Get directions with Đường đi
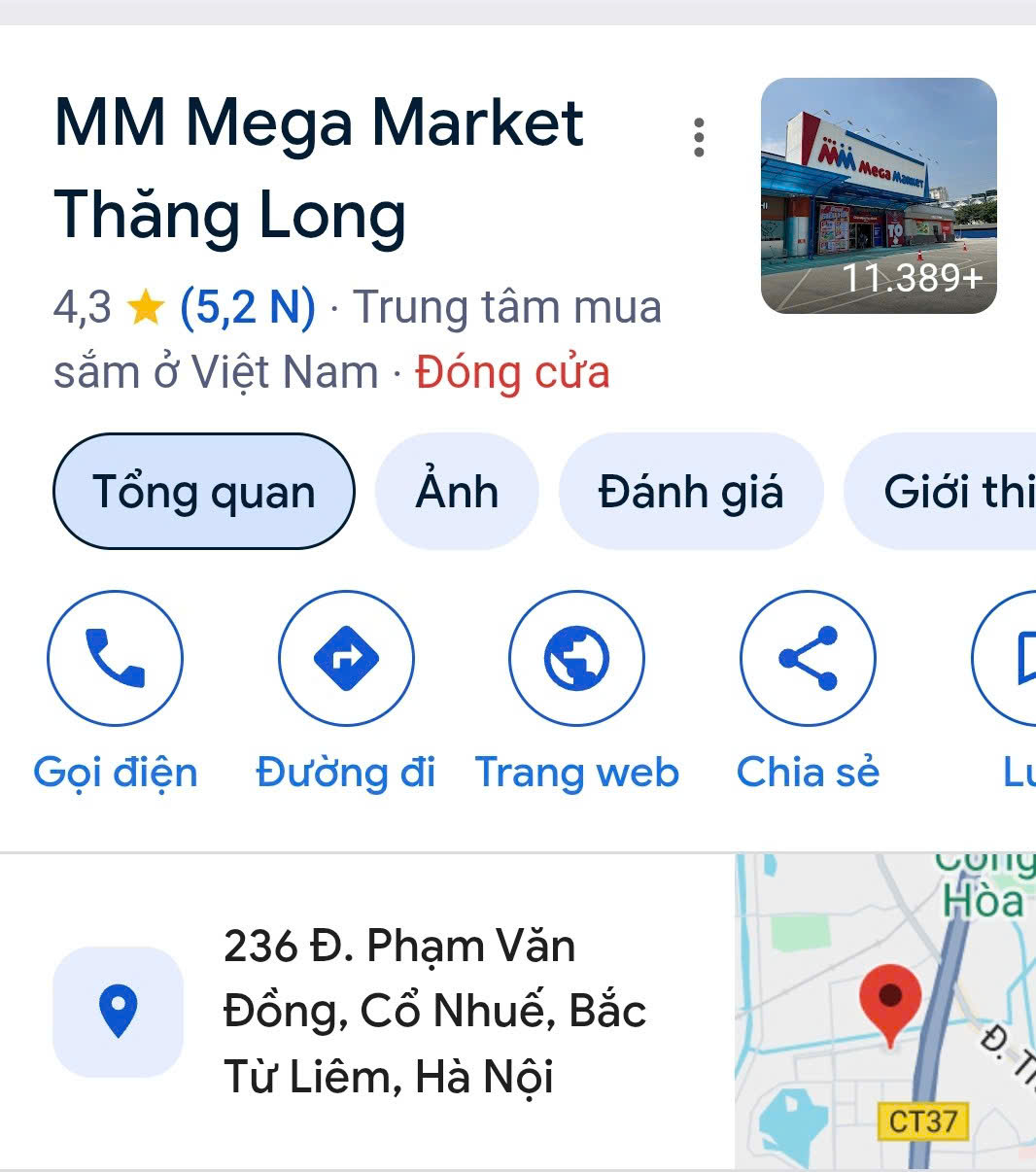The width and height of the screenshot is (1036, 1172). (x=346, y=658)
